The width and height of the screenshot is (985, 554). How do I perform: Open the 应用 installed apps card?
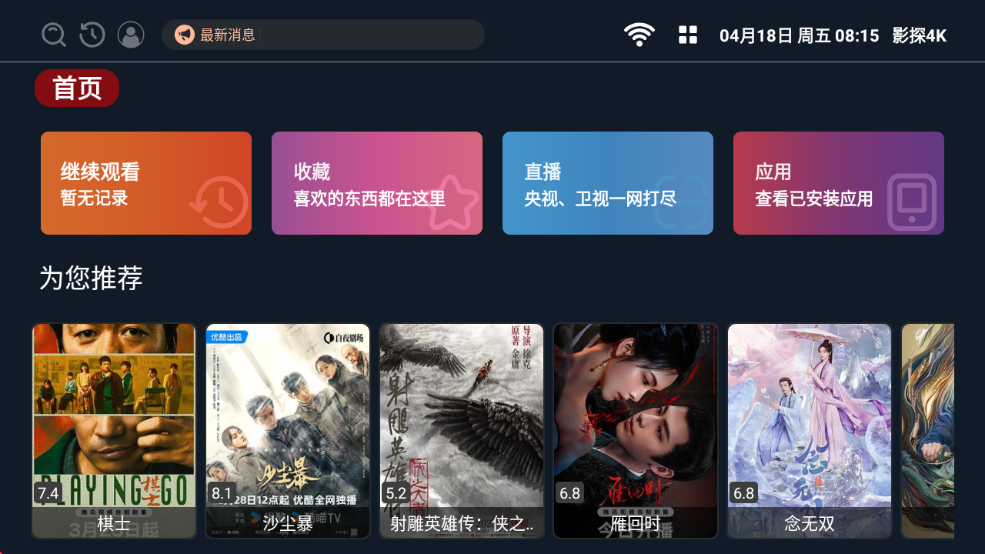[838, 183]
